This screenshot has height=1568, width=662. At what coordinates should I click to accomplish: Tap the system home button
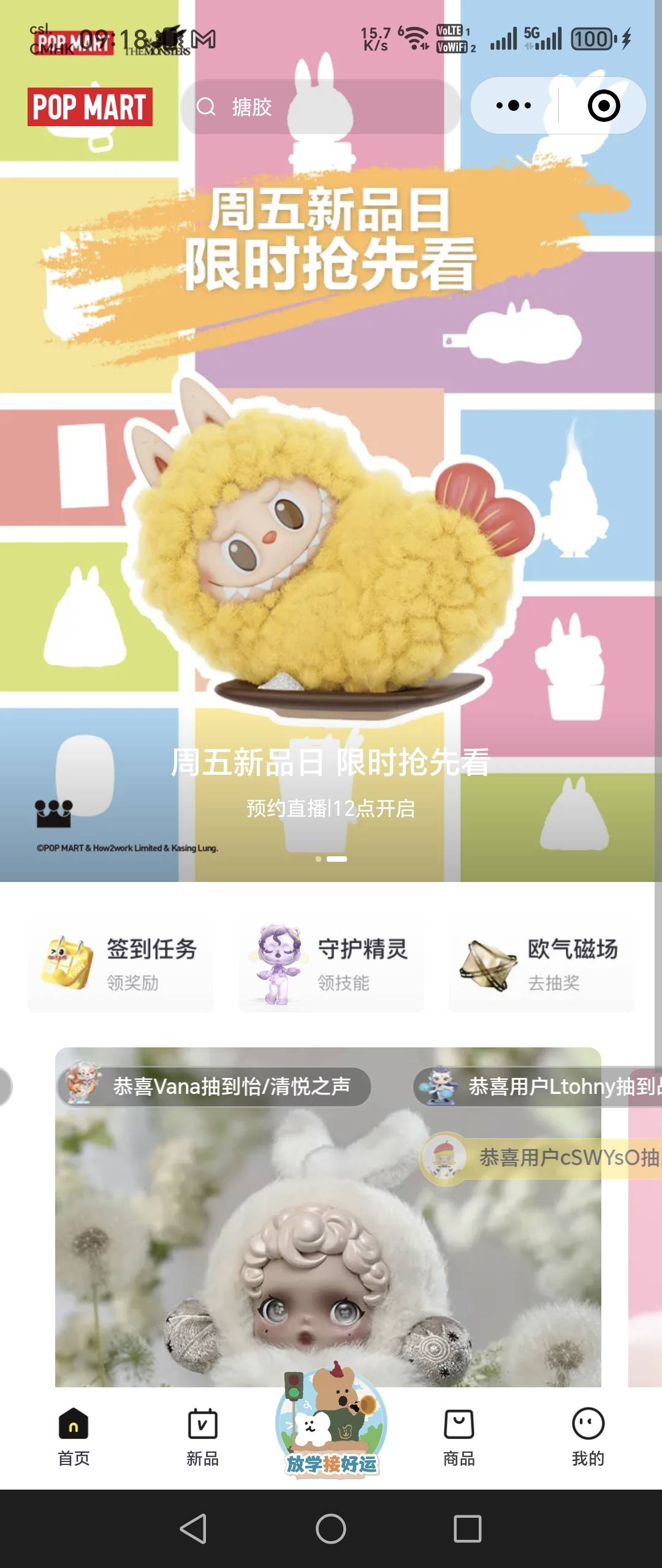(331, 1529)
